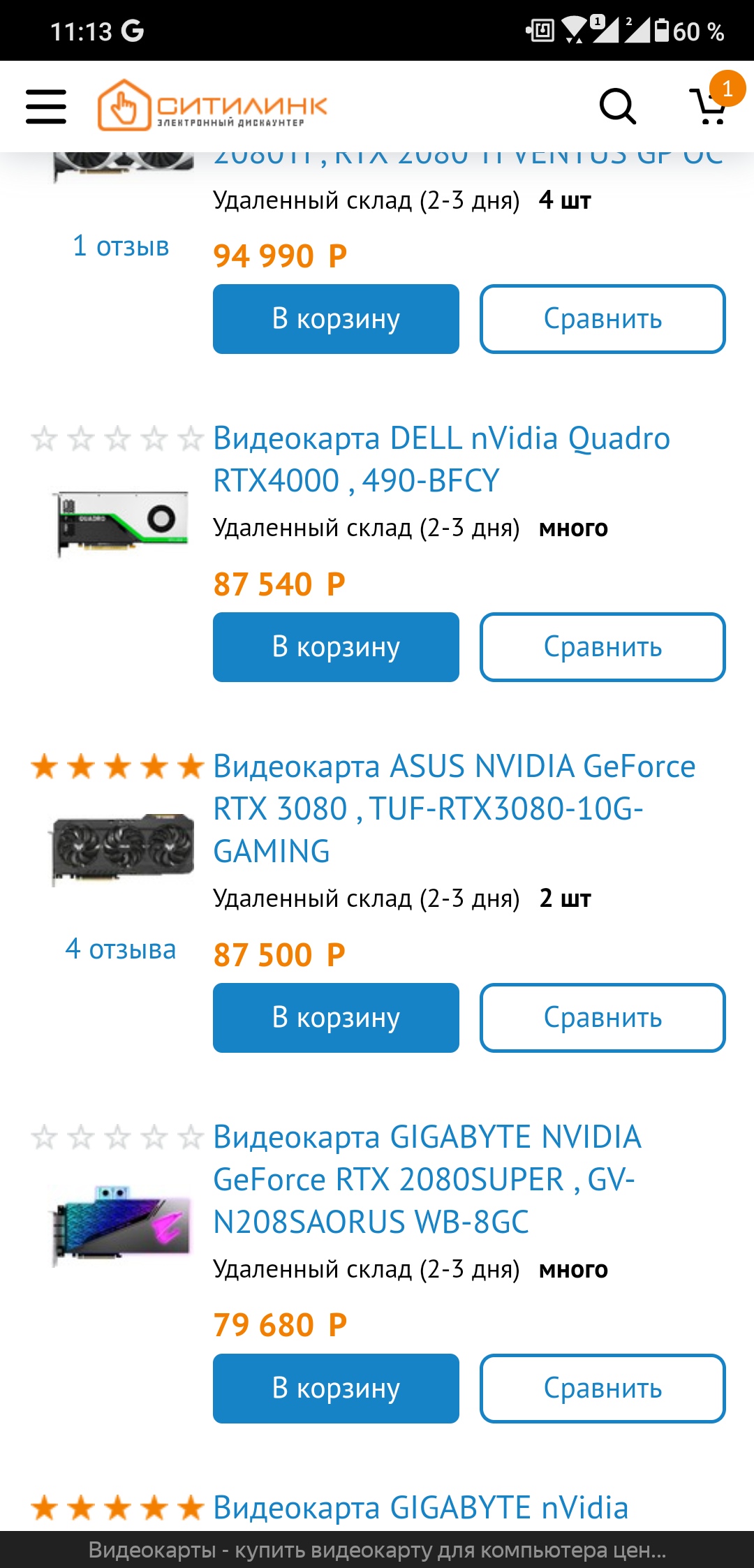Open GIGABYTE GeForce RTX 2080SUPER product page
This screenshot has height=1568, width=754.
tap(427, 1179)
